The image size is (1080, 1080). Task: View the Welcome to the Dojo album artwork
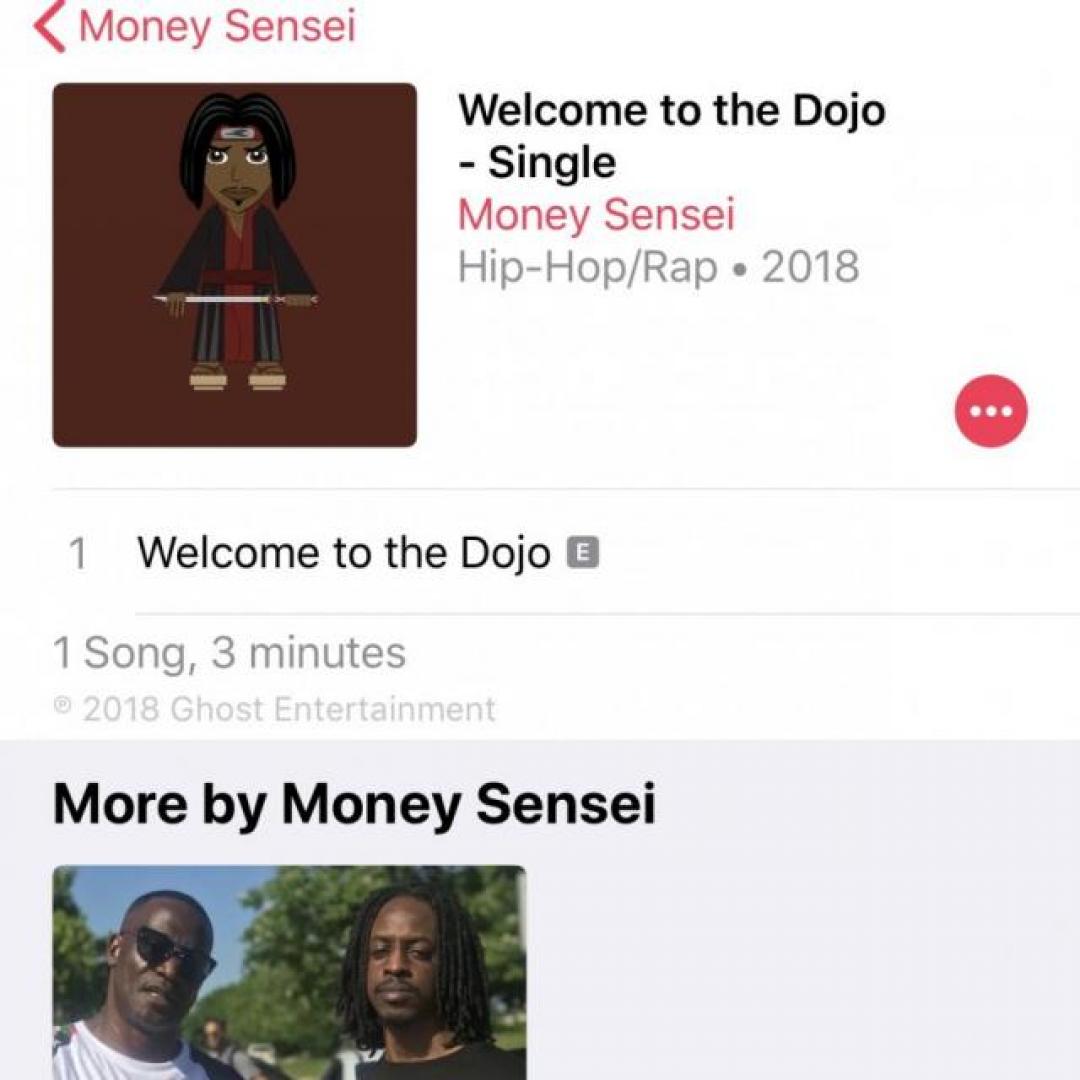234,265
